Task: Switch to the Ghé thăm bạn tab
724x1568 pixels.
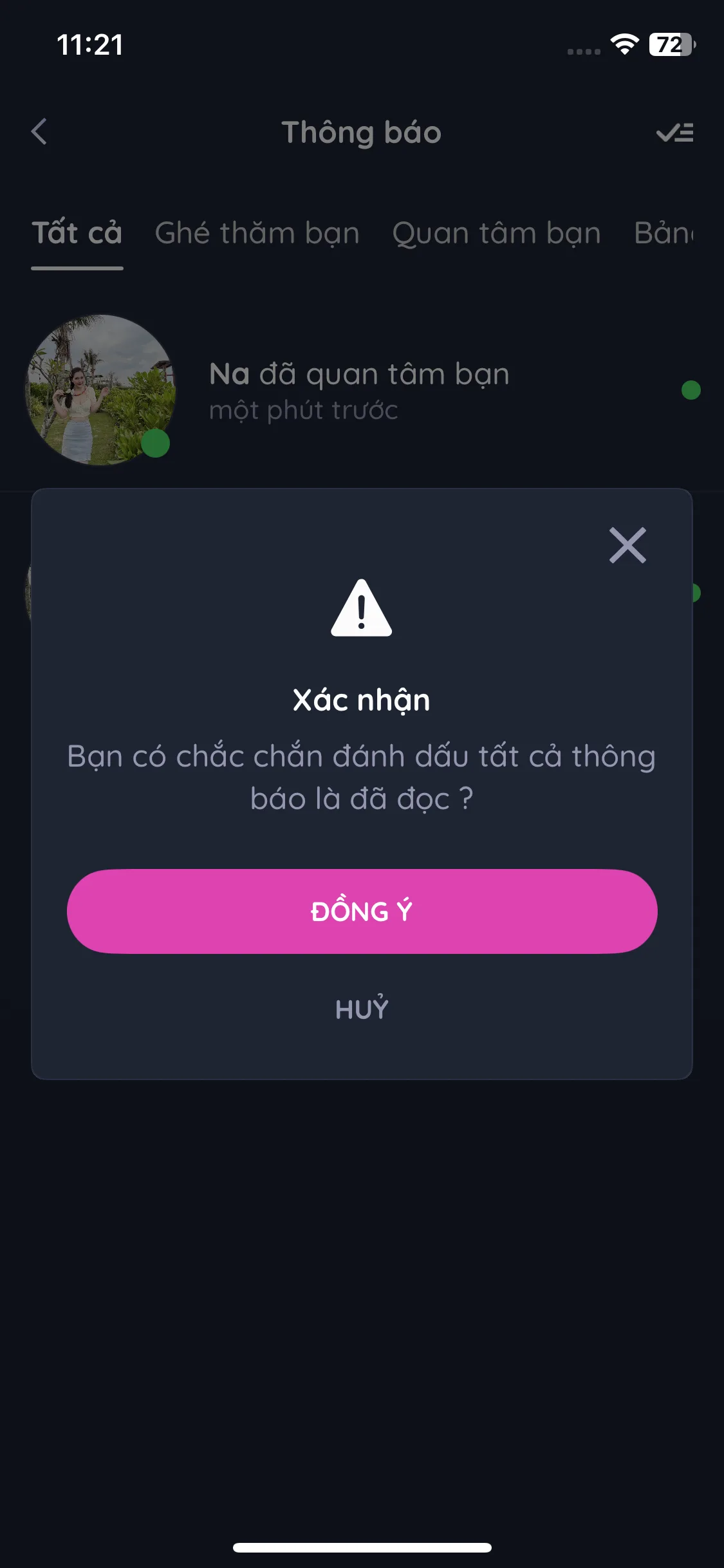Action: [x=257, y=233]
